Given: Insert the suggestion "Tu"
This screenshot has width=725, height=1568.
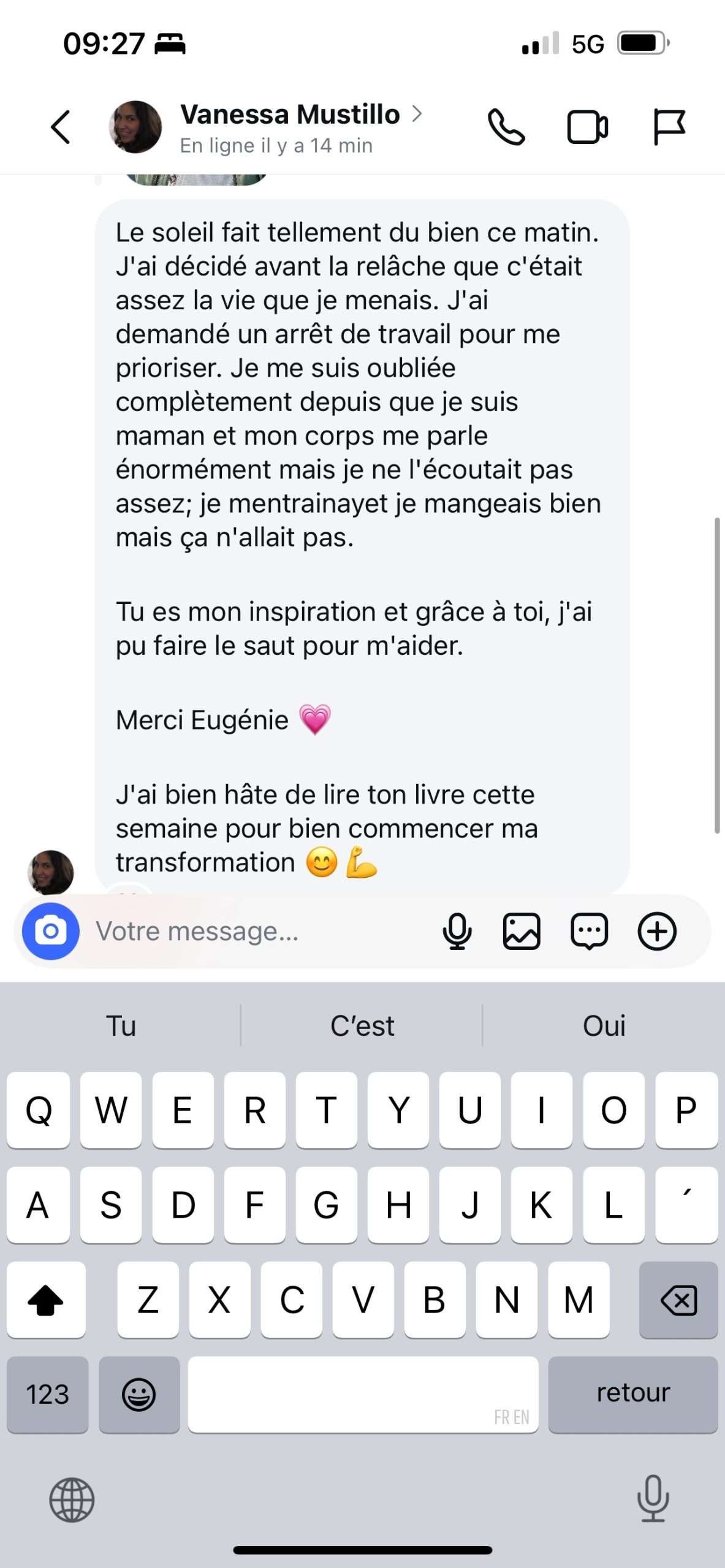Looking at the screenshot, I should click(121, 1025).
